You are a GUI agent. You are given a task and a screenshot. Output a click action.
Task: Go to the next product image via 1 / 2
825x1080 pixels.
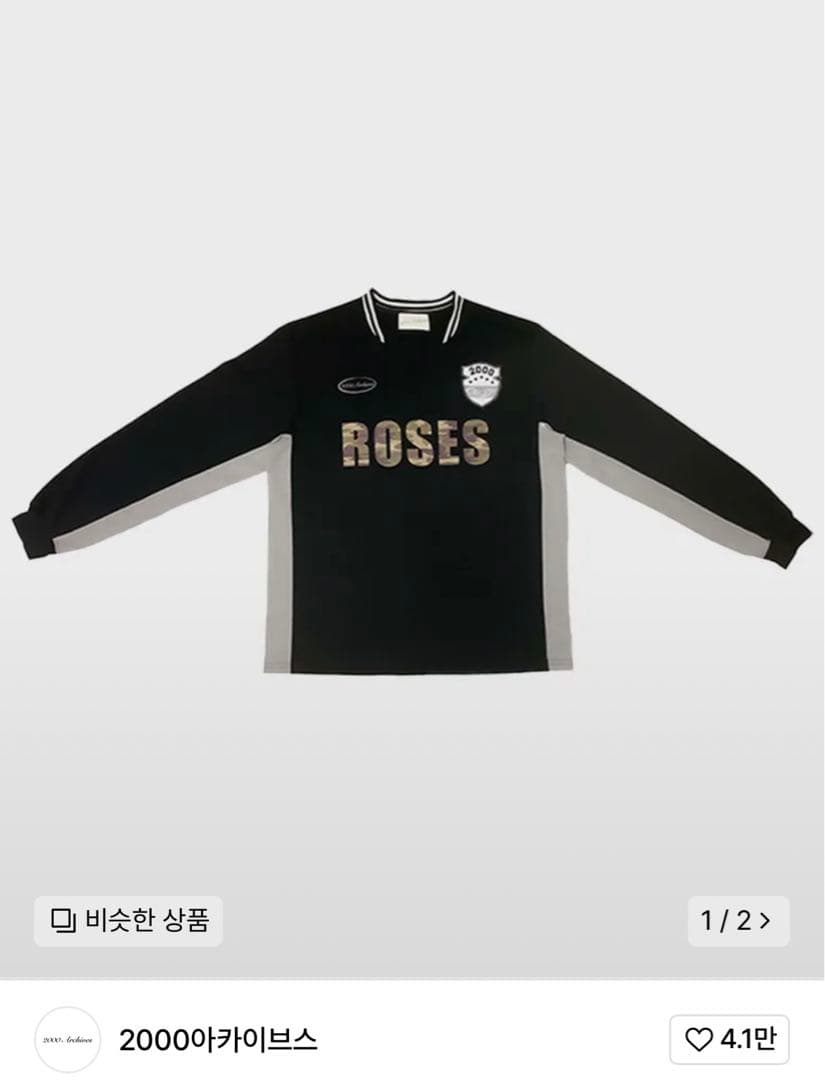point(738,922)
